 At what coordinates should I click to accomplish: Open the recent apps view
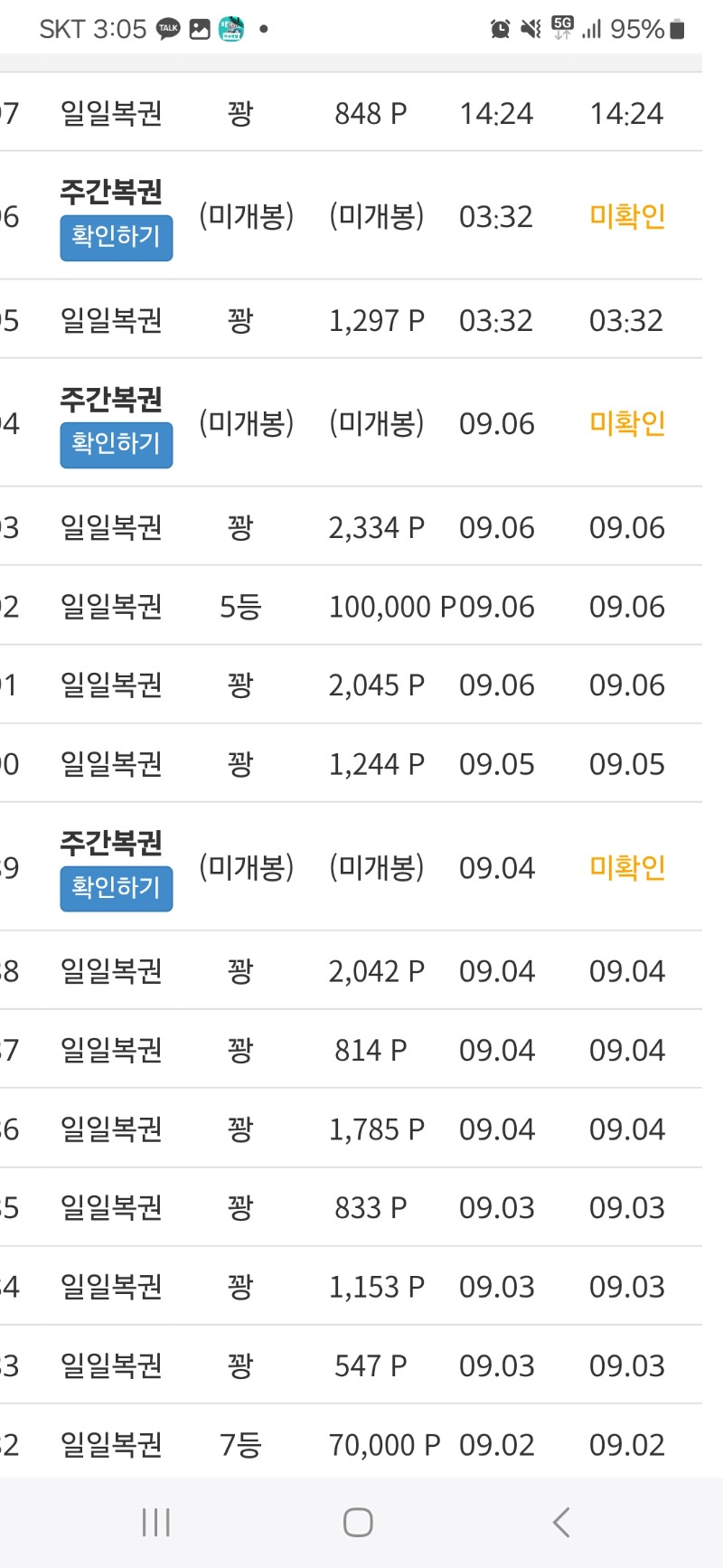click(156, 1522)
